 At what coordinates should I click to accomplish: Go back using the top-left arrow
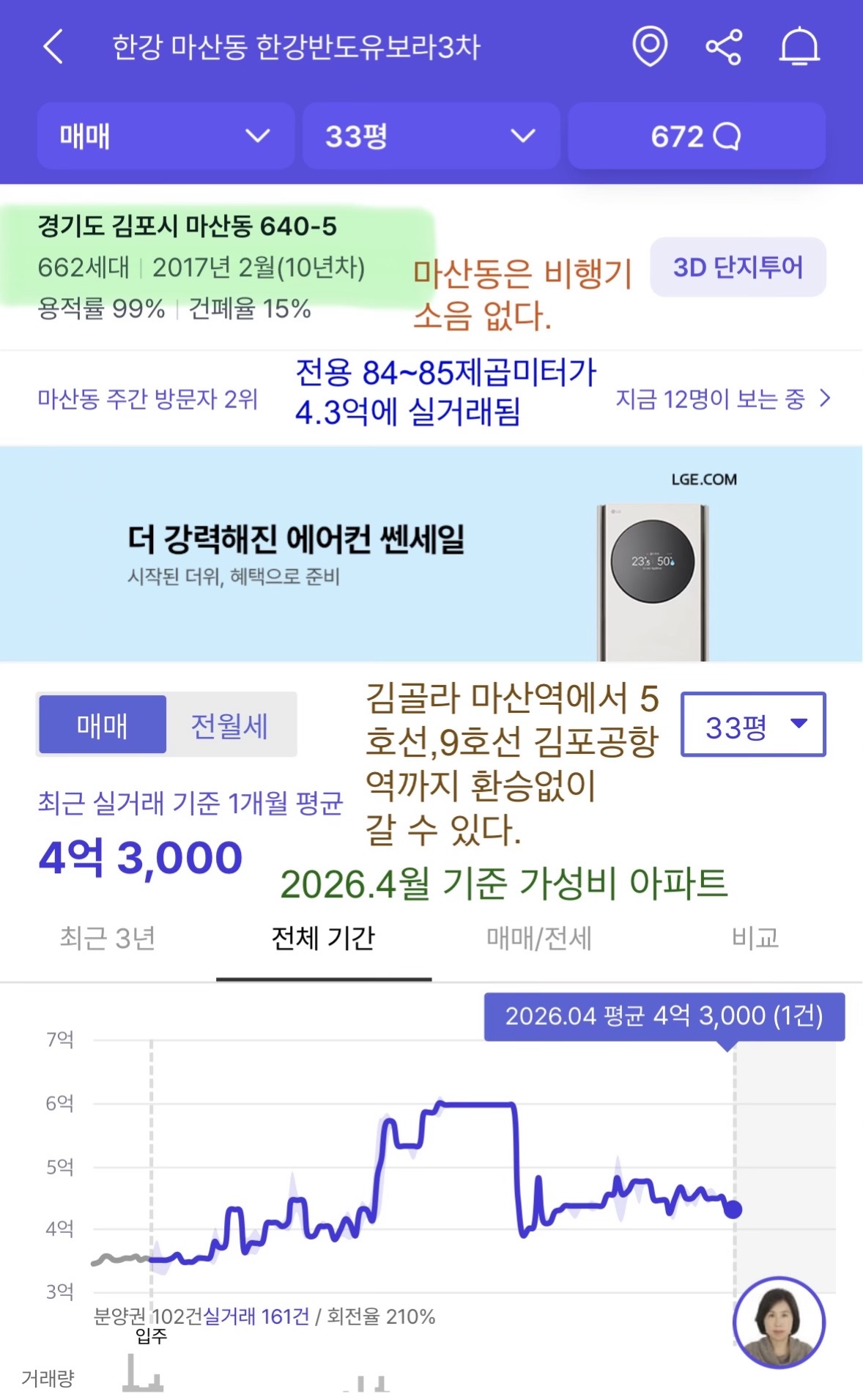[53, 47]
